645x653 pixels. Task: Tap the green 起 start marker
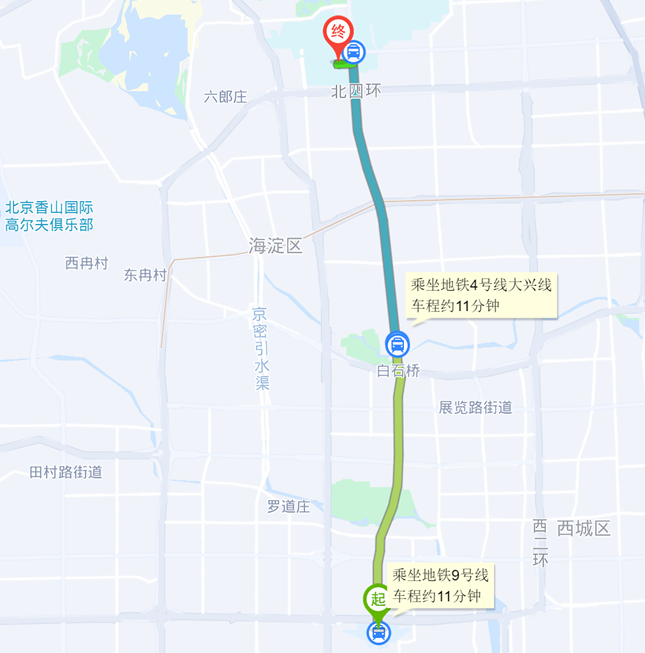(376, 599)
